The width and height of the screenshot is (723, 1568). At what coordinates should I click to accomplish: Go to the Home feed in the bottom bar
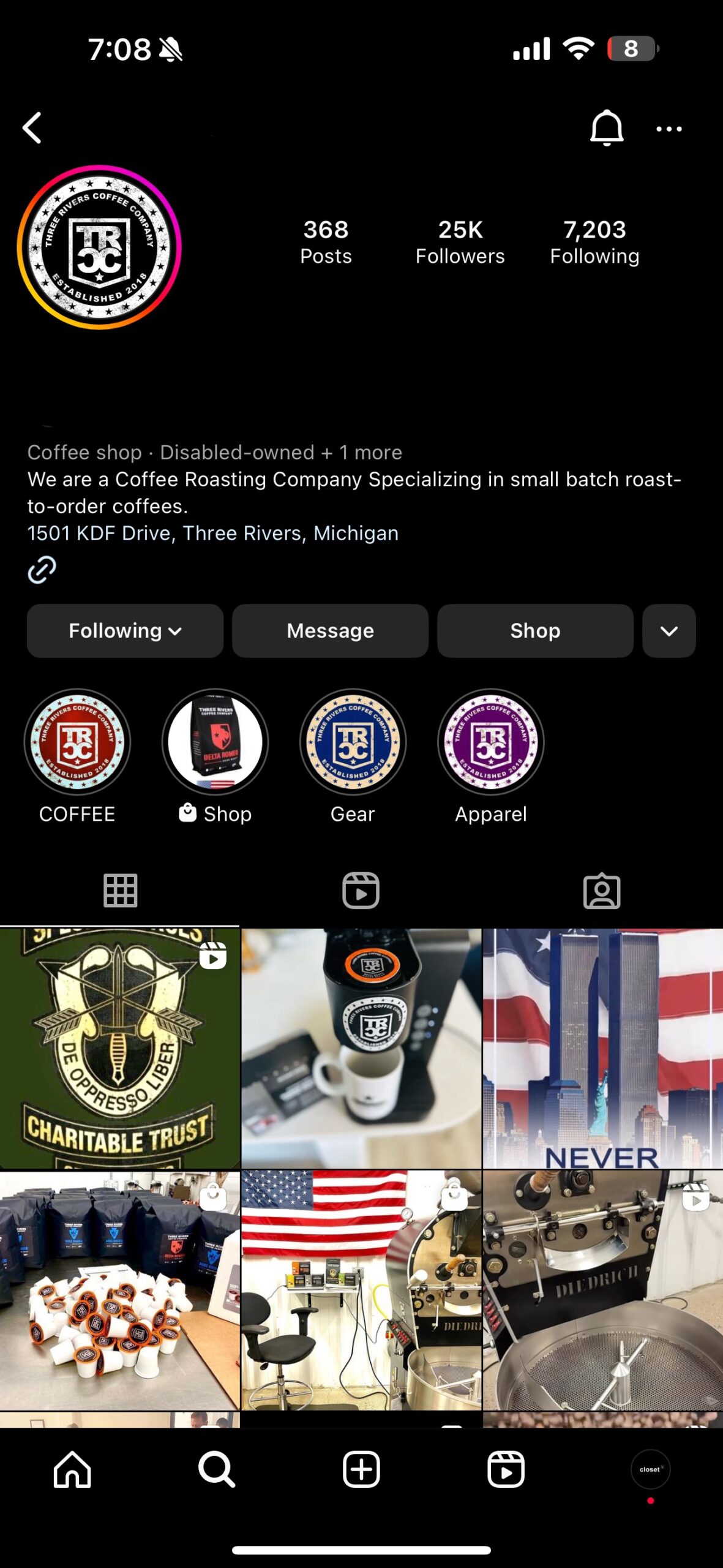pos(72,1469)
